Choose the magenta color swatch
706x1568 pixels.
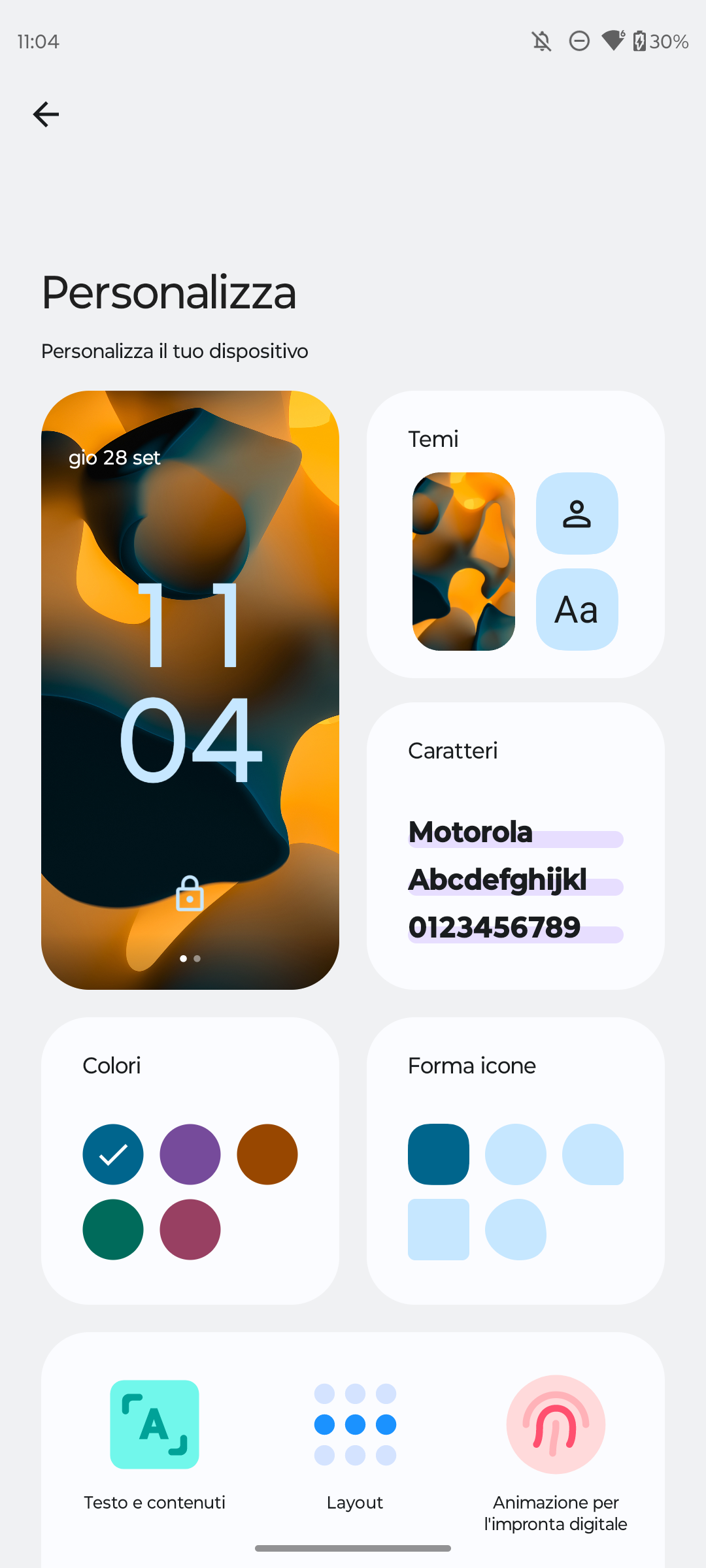[x=190, y=1230]
